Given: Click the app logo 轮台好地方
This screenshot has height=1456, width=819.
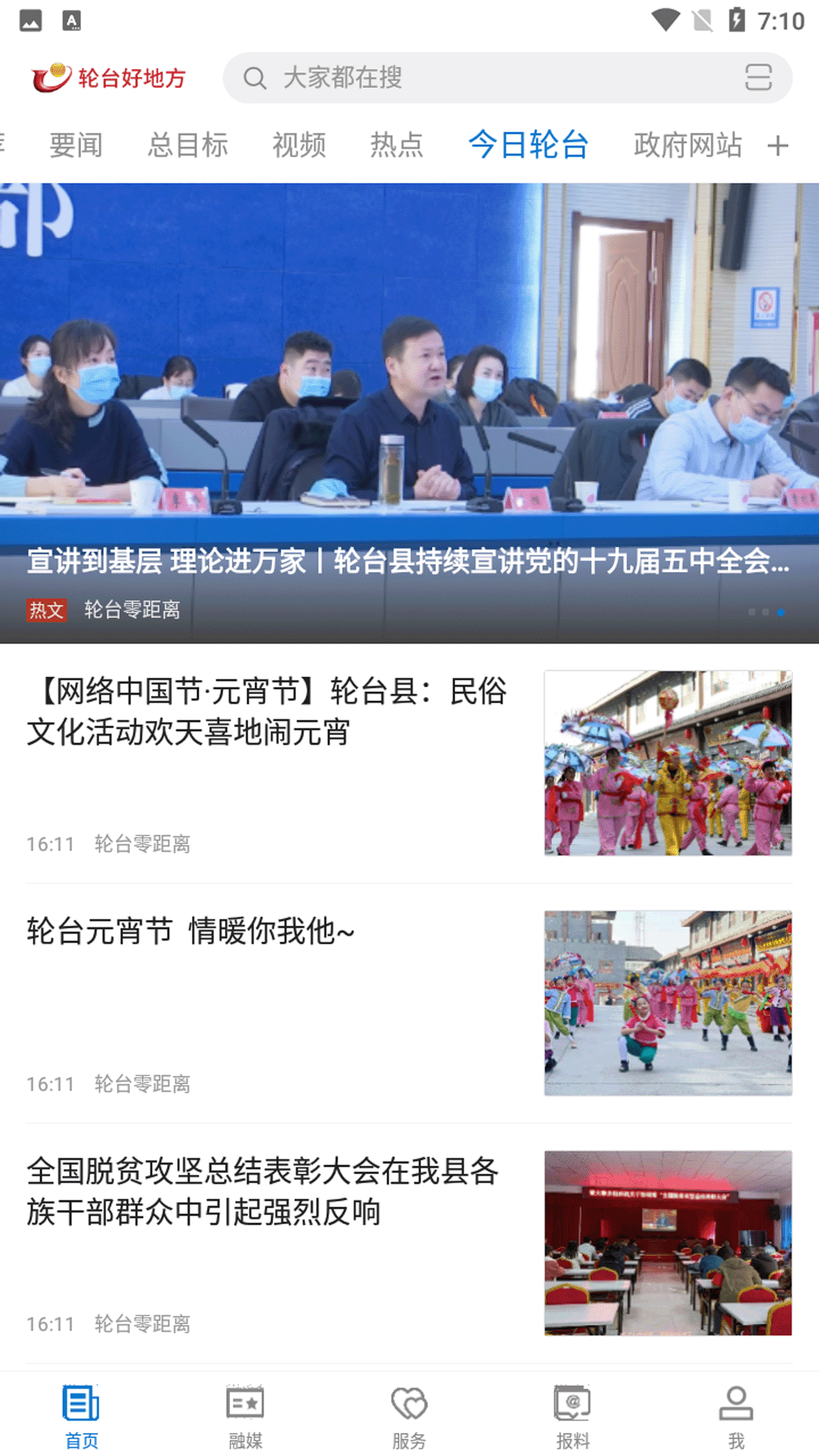Looking at the screenshot, I should pos(110,77).
